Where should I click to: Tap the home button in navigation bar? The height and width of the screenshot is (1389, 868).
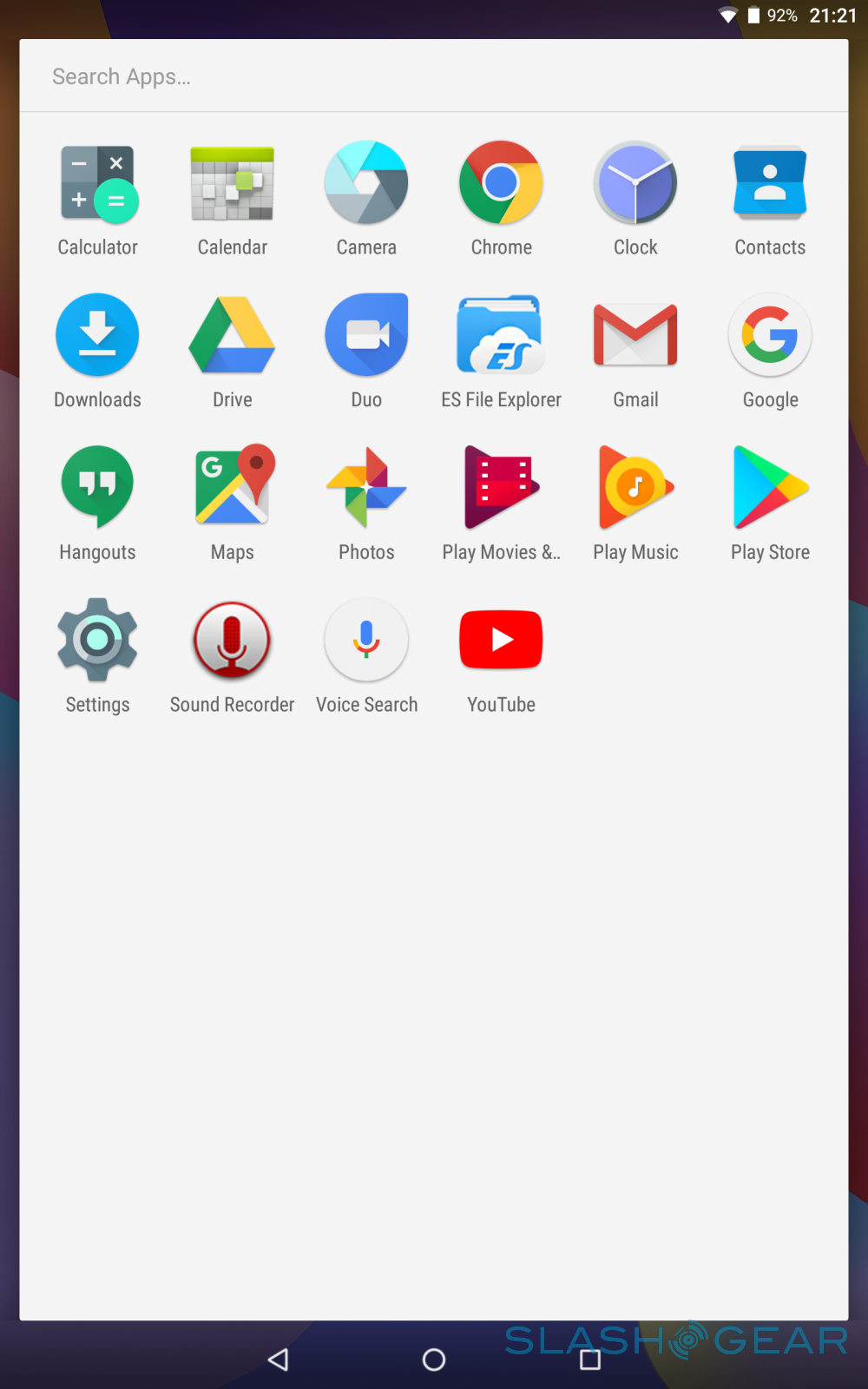point(434,1359)
